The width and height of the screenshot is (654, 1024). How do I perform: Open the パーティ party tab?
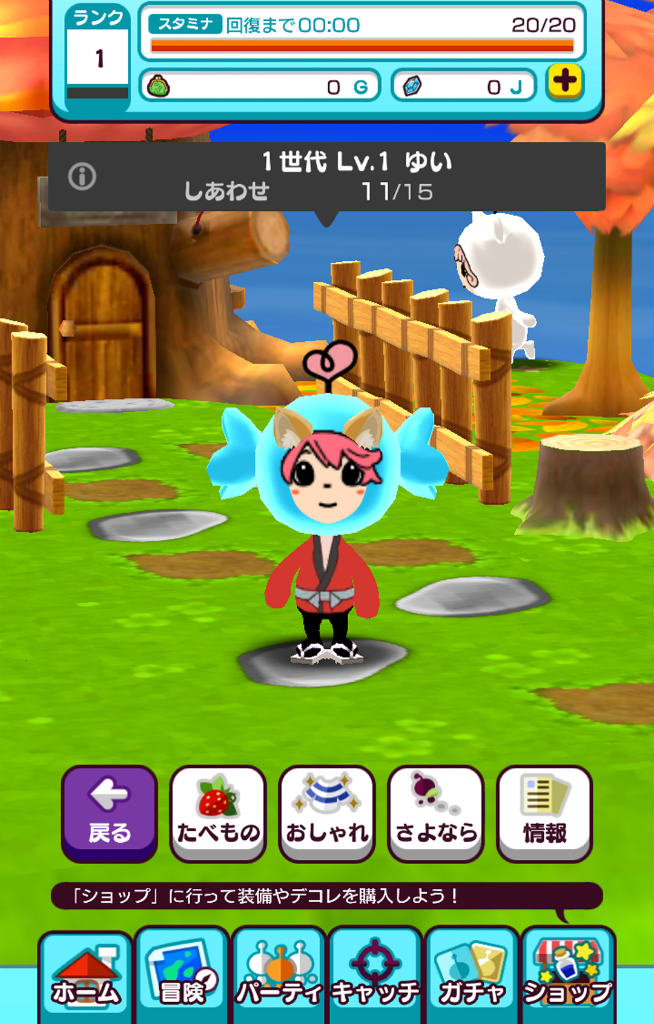pos(280,976)
